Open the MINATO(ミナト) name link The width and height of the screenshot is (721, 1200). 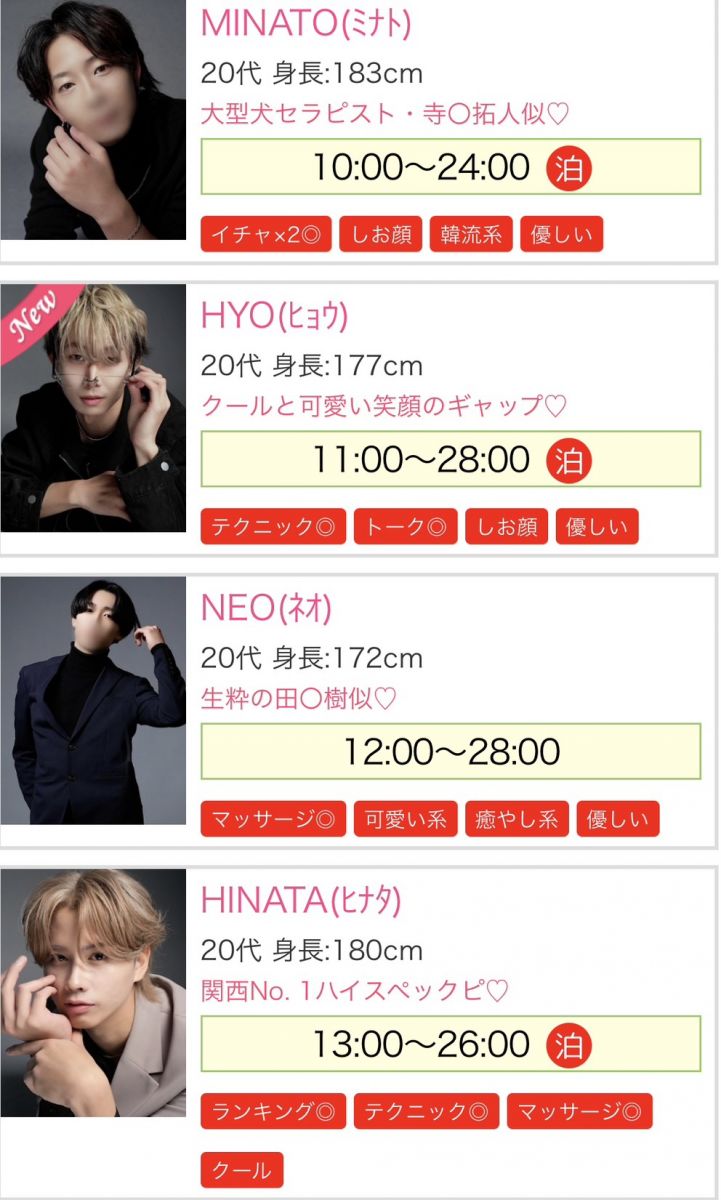point(306,23)
